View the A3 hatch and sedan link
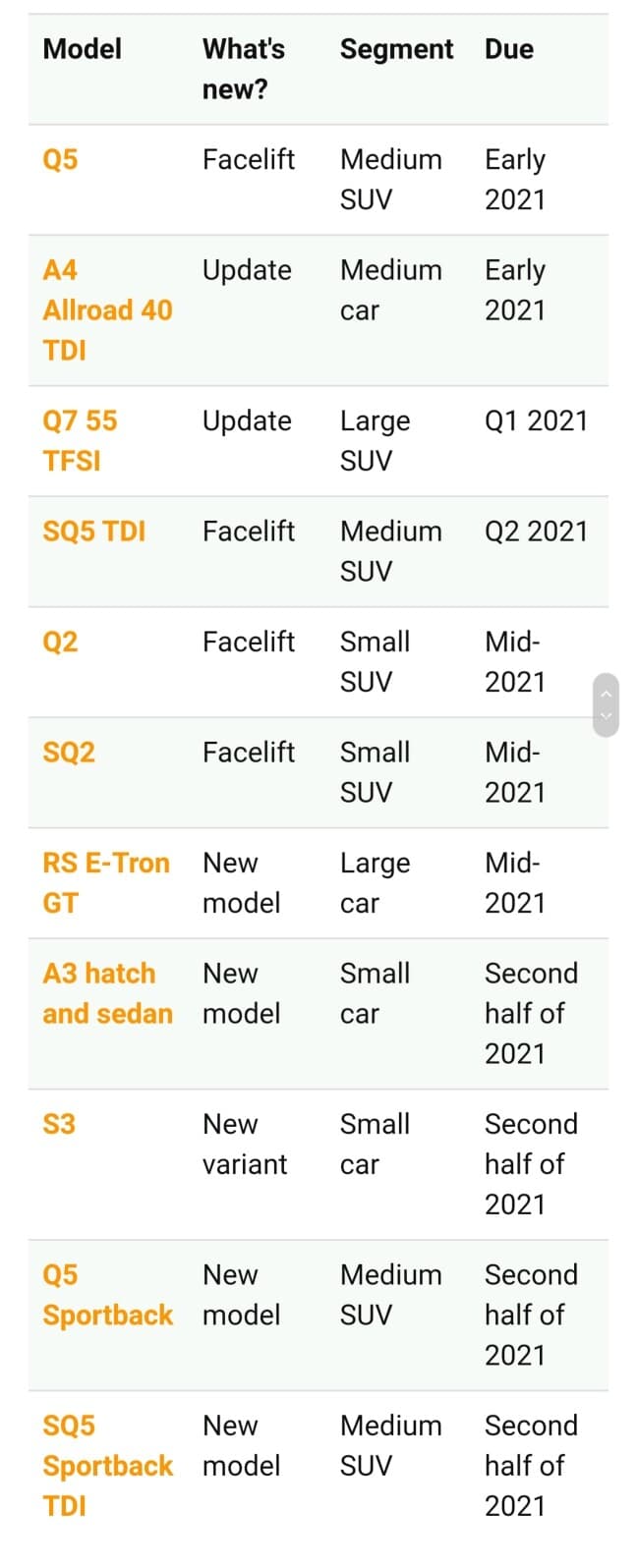 click(x=106, y=993)
